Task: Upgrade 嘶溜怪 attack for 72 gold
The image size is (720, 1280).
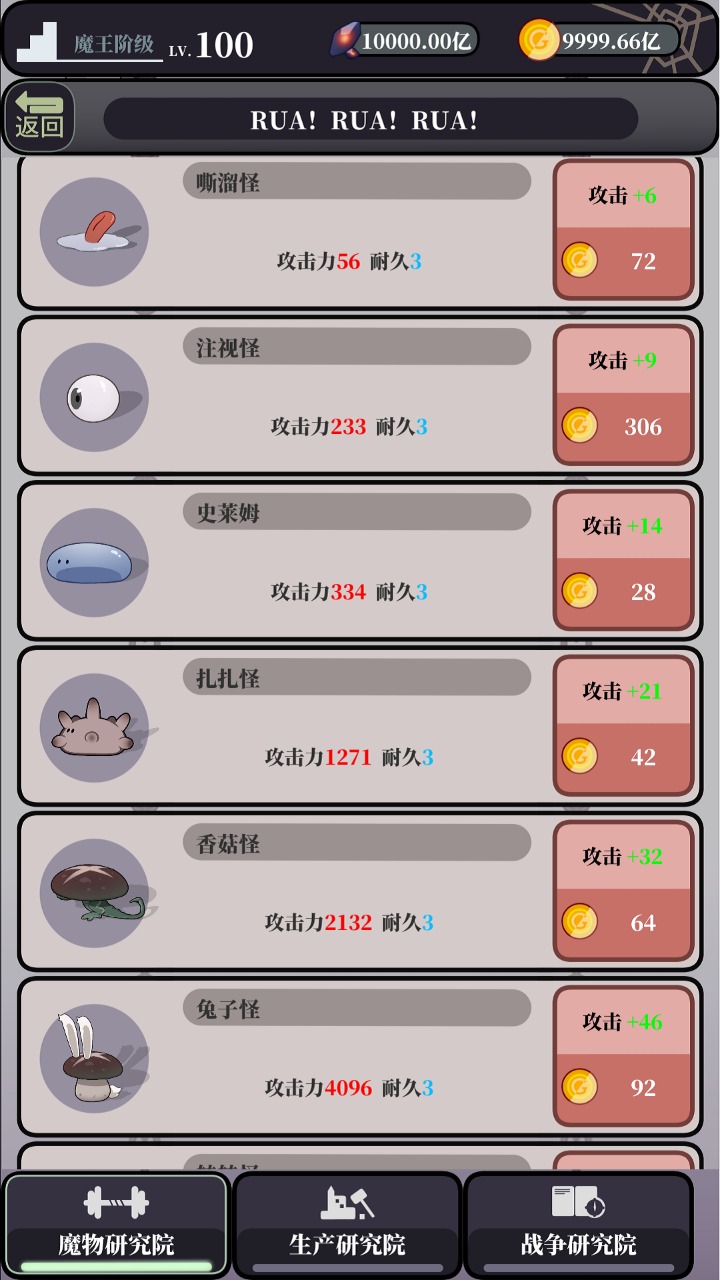Action: click(623, 229)
